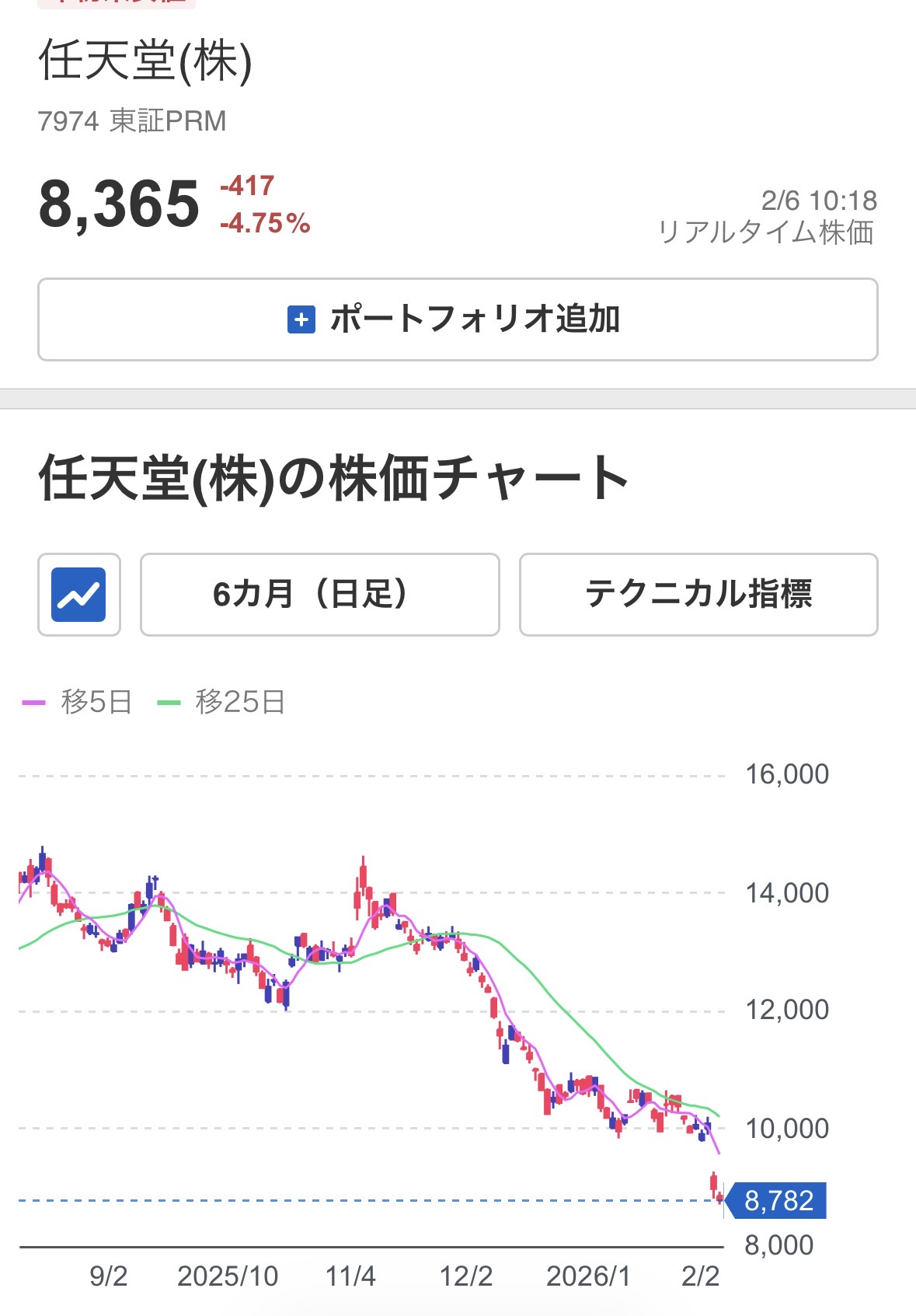Add Nintendo stock to portfolio
The image size is (916, 1316).
[458, 319]
